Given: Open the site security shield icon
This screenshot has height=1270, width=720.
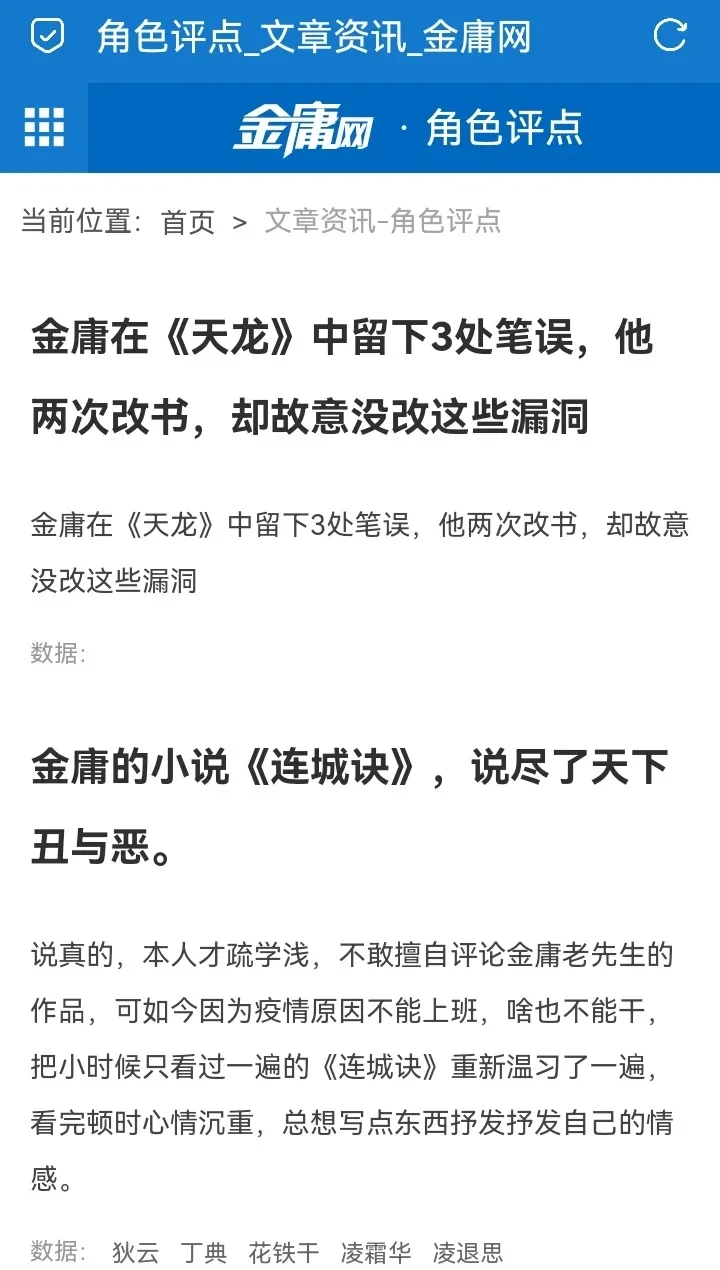Looking at the screenshot, I should 47,37.
